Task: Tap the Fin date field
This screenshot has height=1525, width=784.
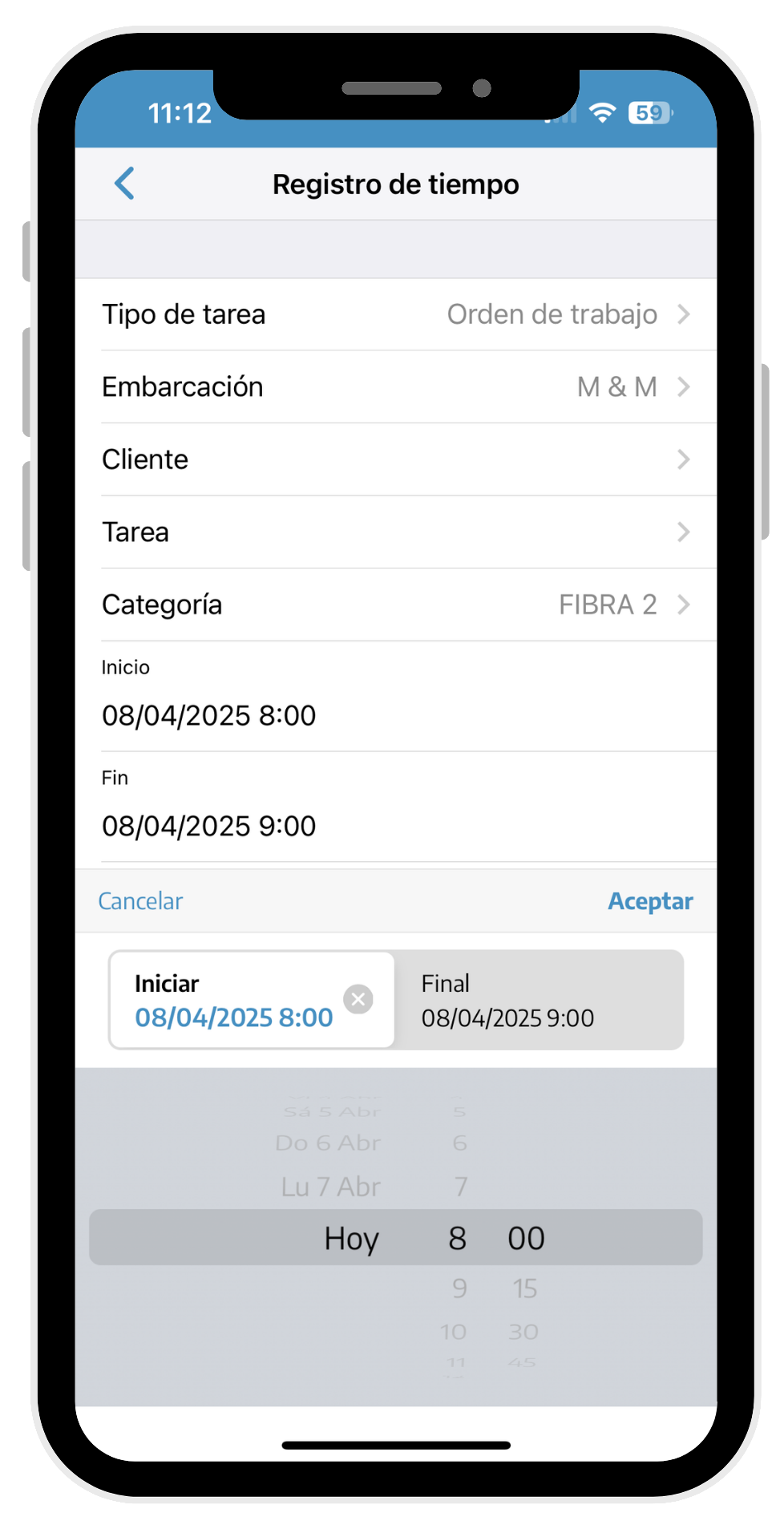Action: point(396,807)
